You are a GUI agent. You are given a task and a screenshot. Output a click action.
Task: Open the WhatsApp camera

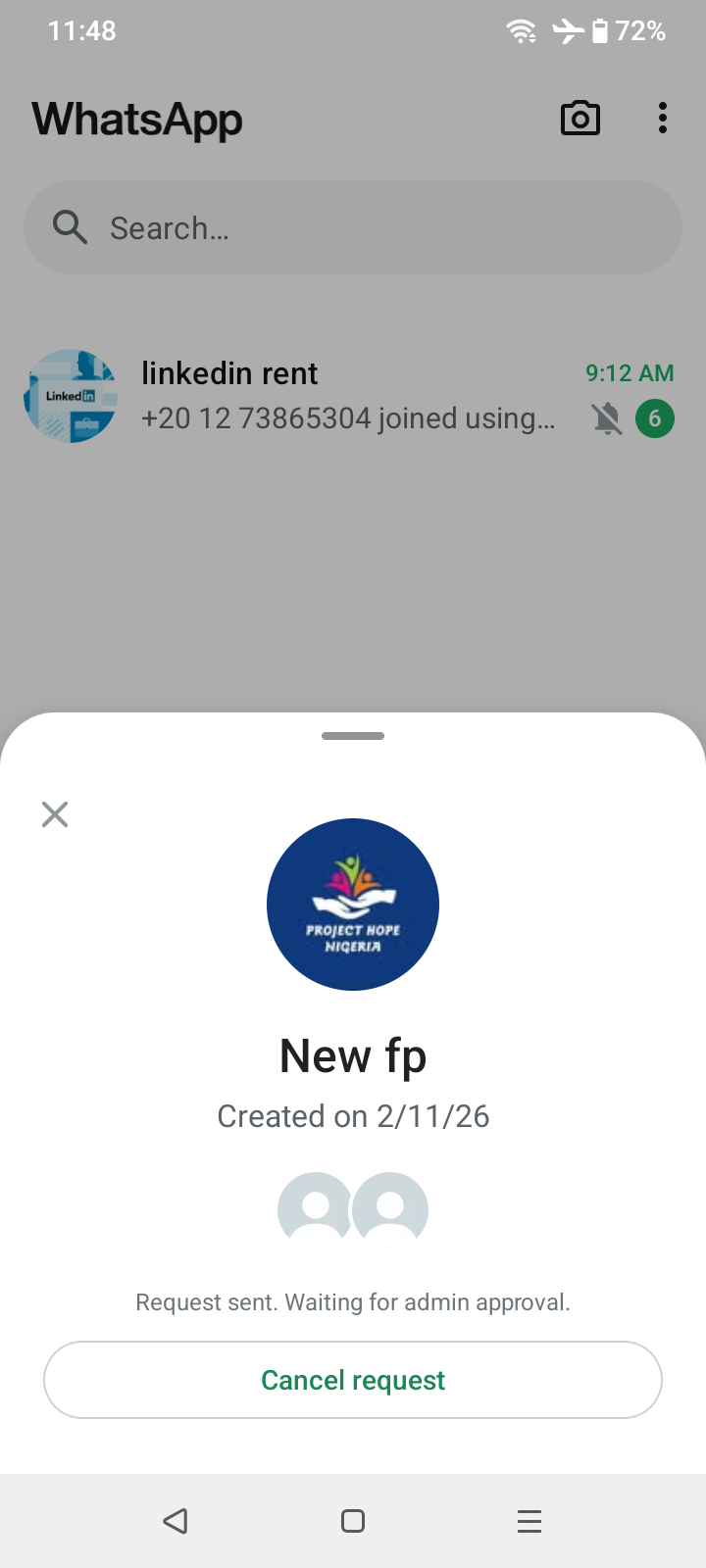(580, 119)
